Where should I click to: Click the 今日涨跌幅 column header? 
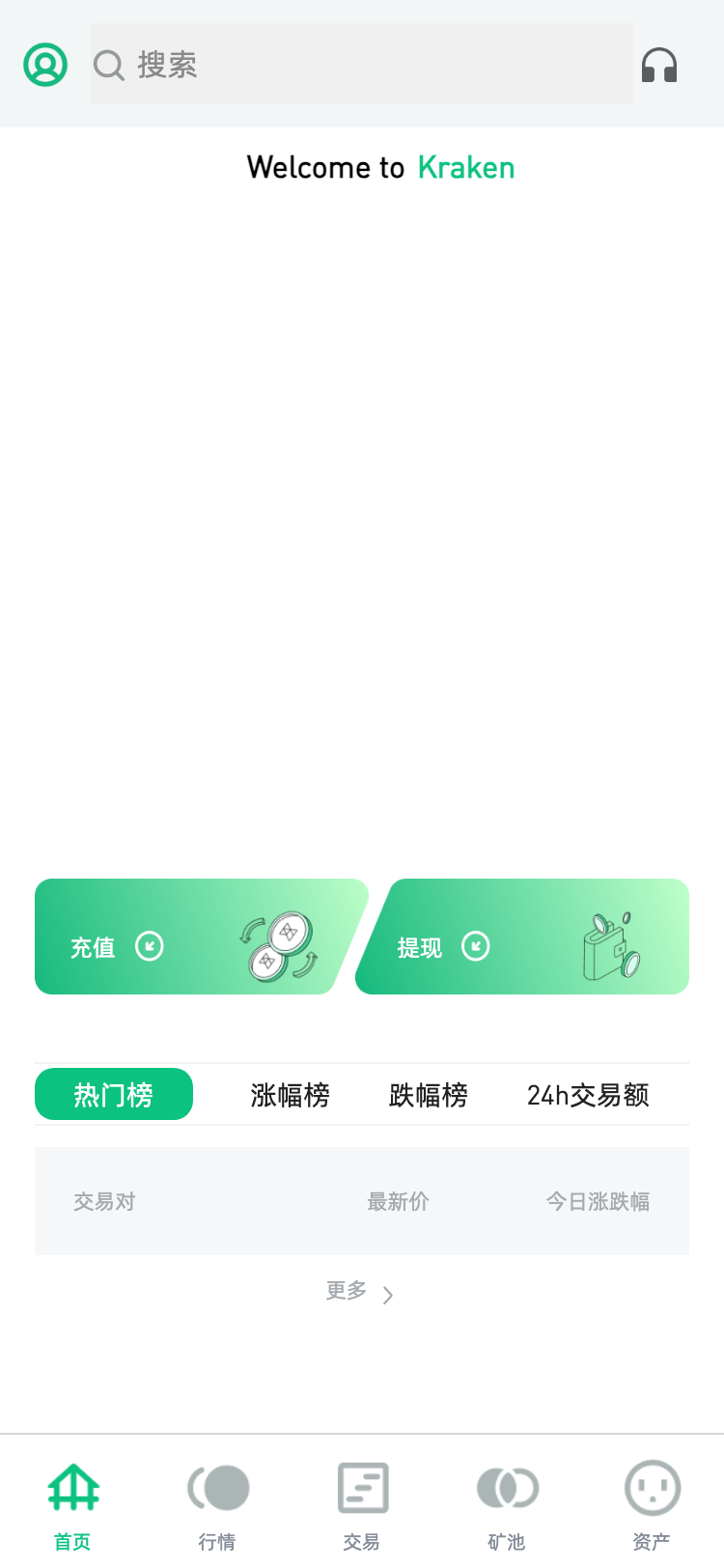(598, 1201)
